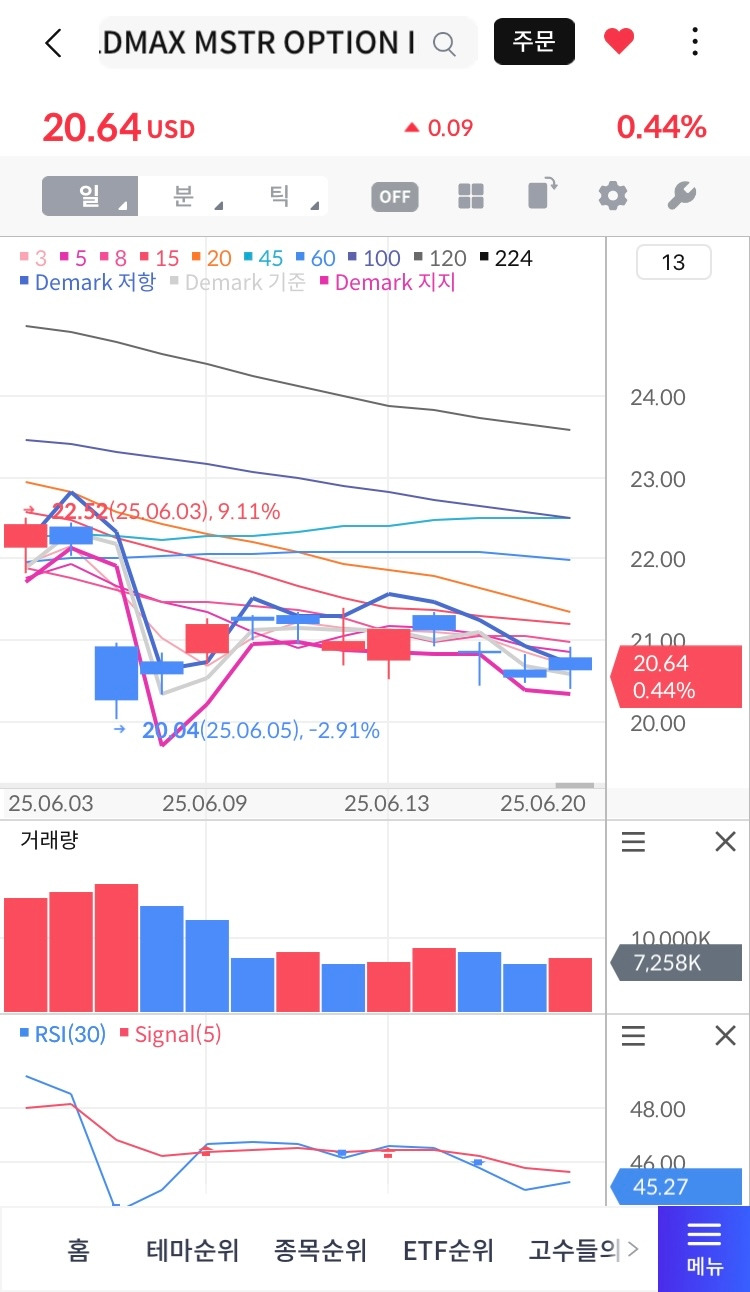Close the 거래량 volume panel
Screen dimensions: 750x1292
tap(725, 843)
